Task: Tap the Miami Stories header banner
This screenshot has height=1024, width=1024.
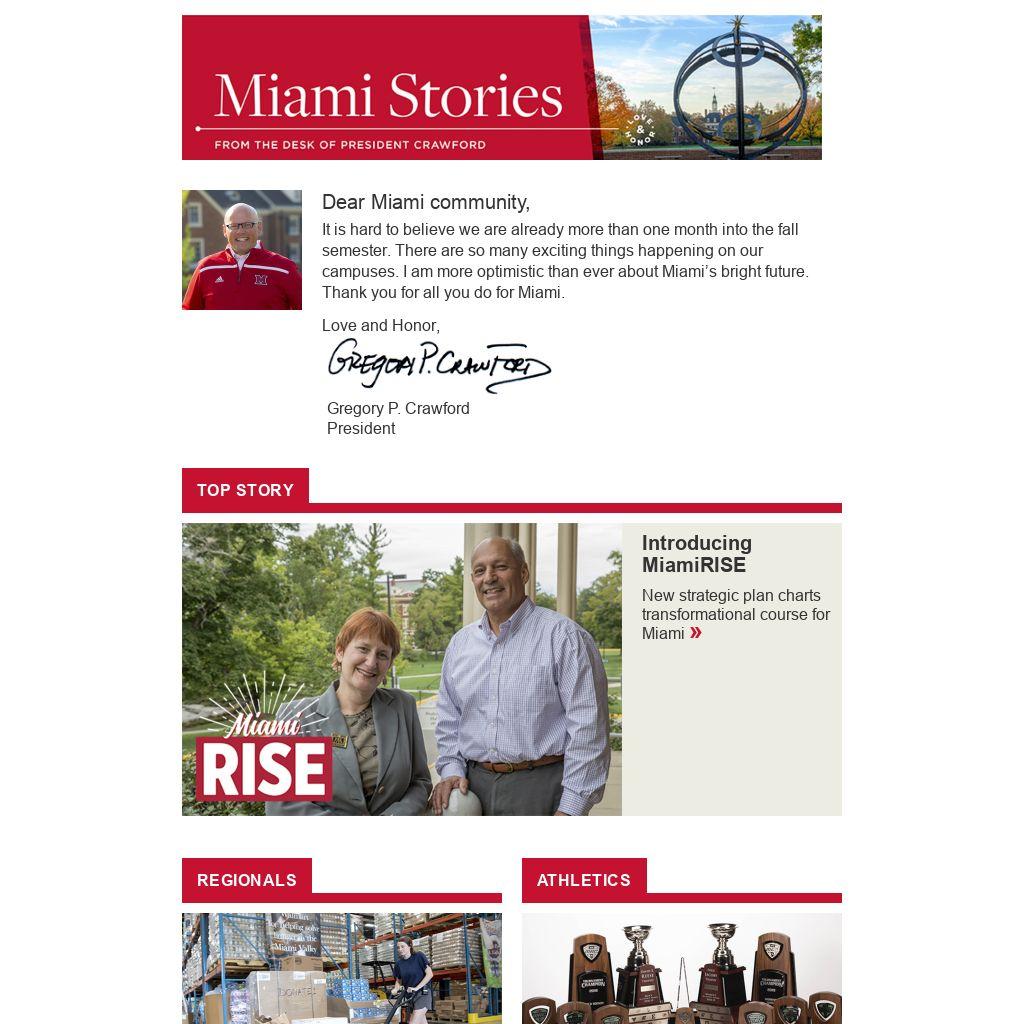Action: click(x=501, y=87)
